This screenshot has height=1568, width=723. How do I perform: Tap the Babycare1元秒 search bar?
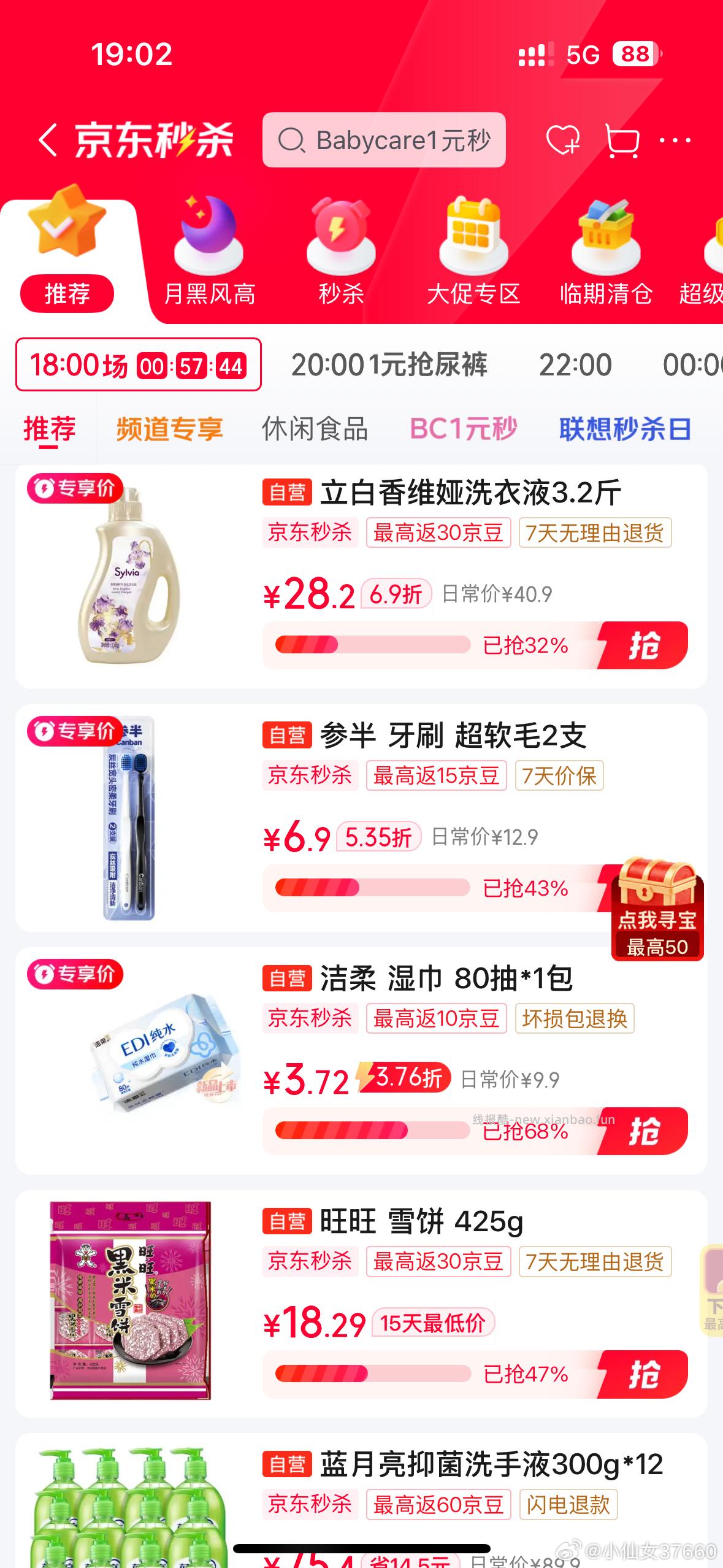384,140
